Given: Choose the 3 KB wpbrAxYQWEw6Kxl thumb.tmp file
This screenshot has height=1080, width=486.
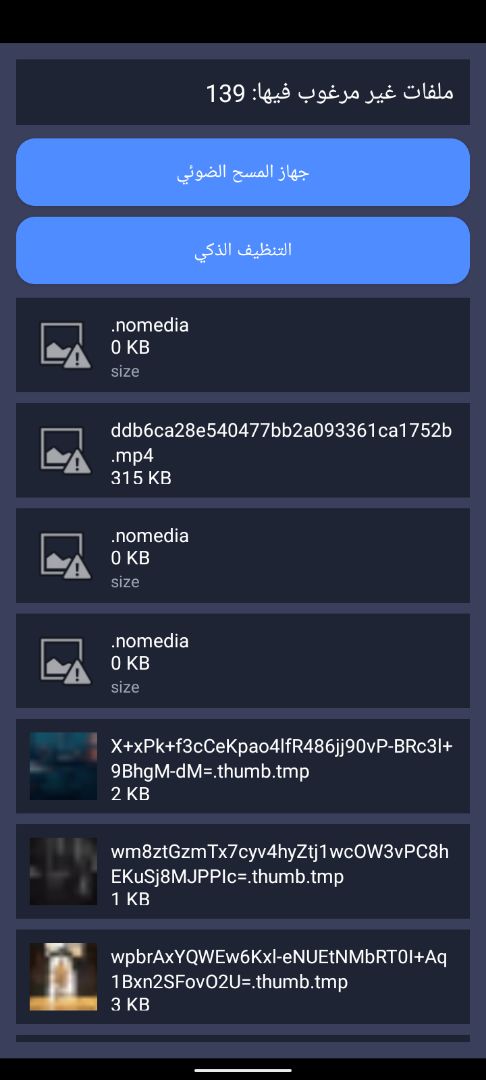Looking at the screenshot, I should click(243, 977).
